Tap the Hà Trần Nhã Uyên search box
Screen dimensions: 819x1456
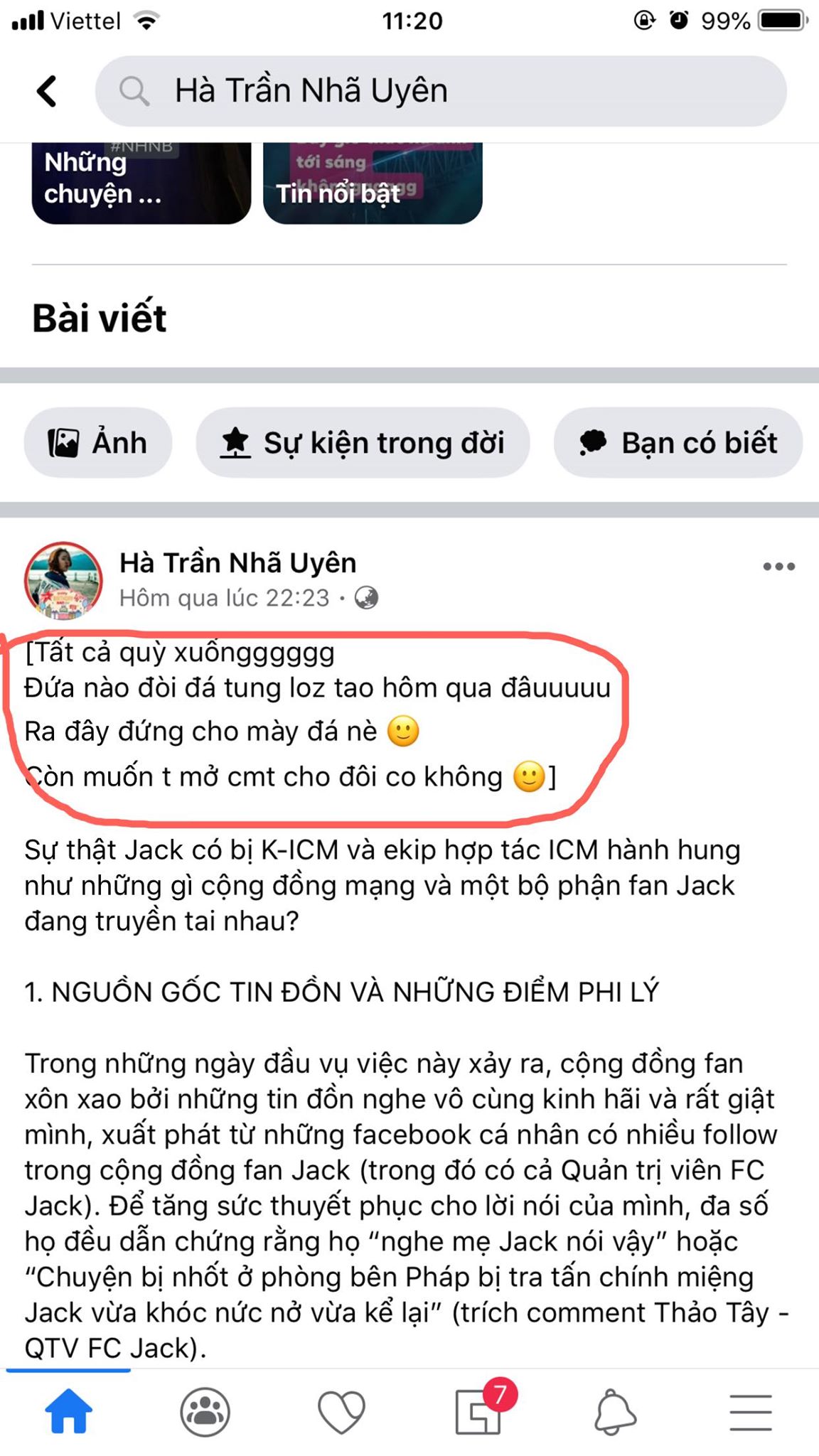click(x=441, y=91)
